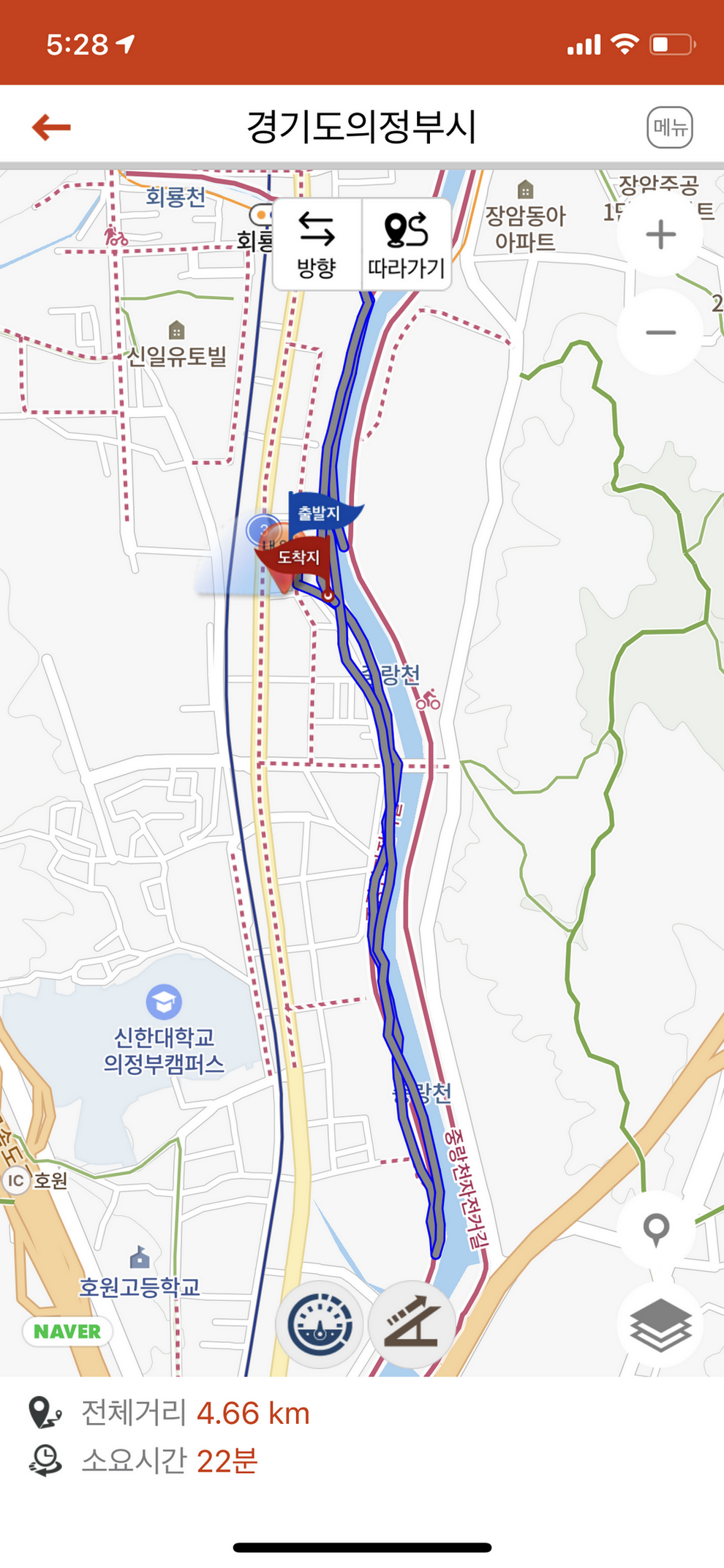Tap the 방향 direction toggle button

click(x=317, y=245)
